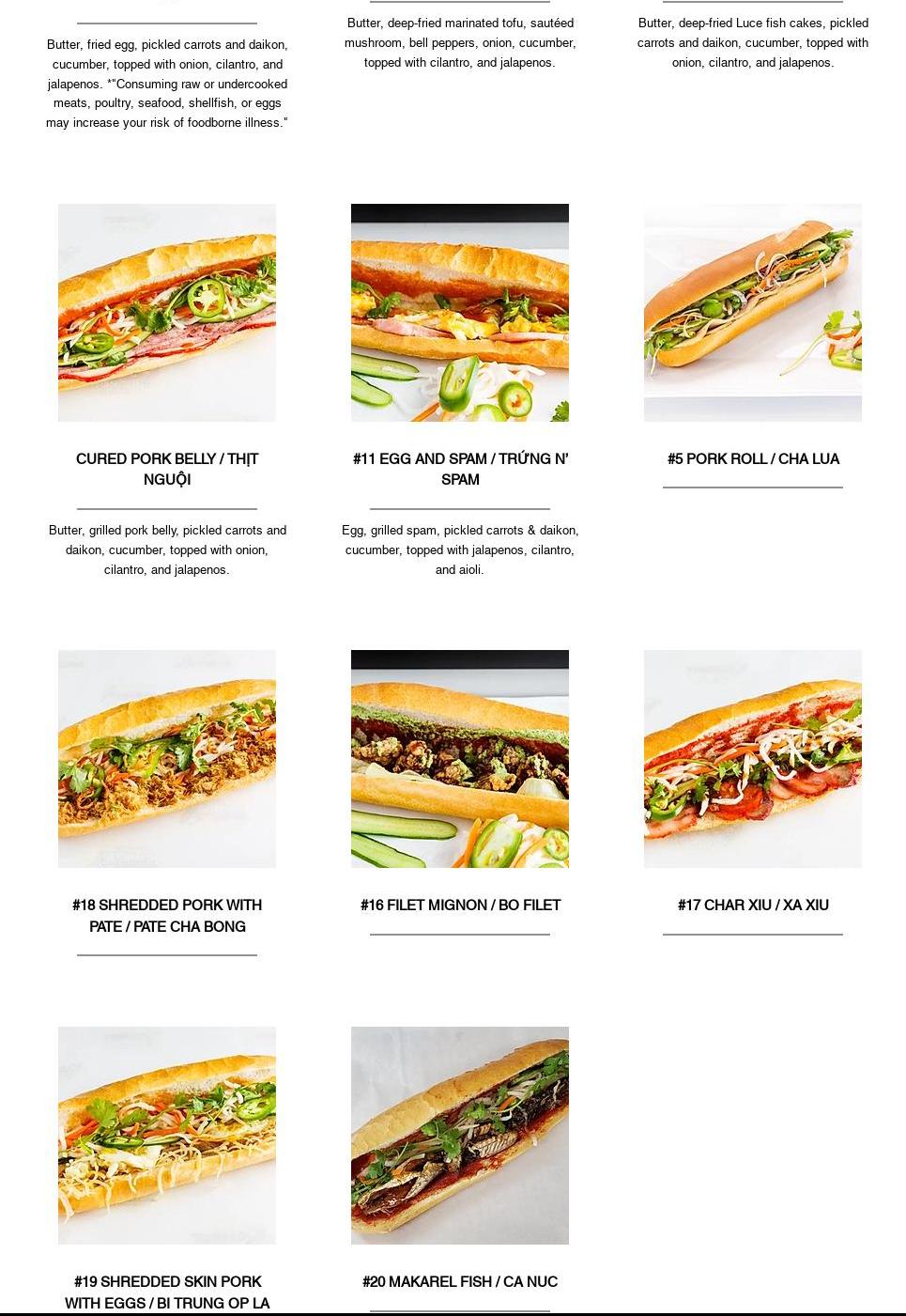Select #5 Pork Roll / Cha Lua
Screen dimensions: 906x1316
click(x=753, y=313)
